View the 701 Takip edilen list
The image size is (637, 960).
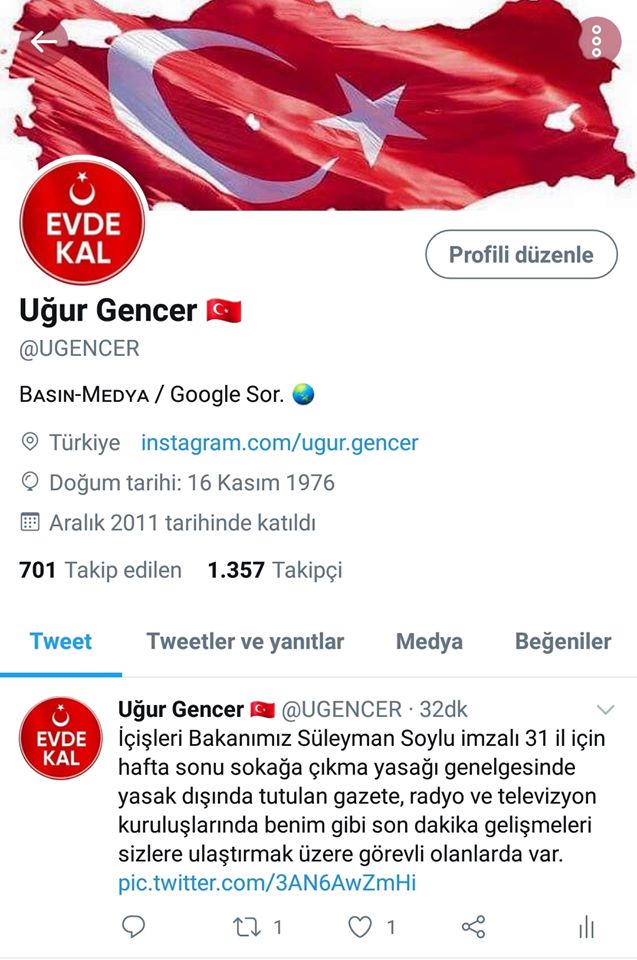100,570
